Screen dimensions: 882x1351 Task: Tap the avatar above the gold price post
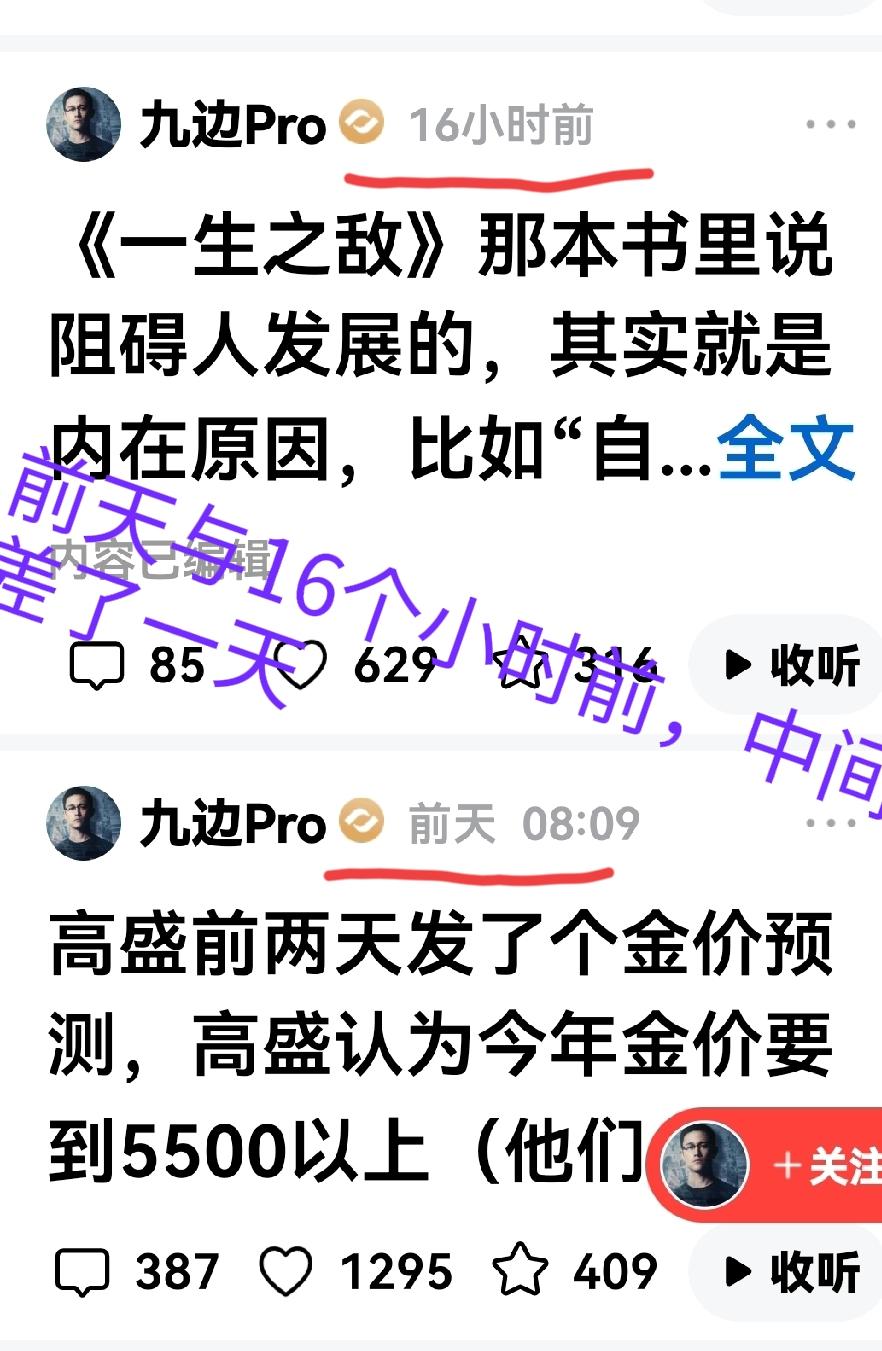(83, 820)
